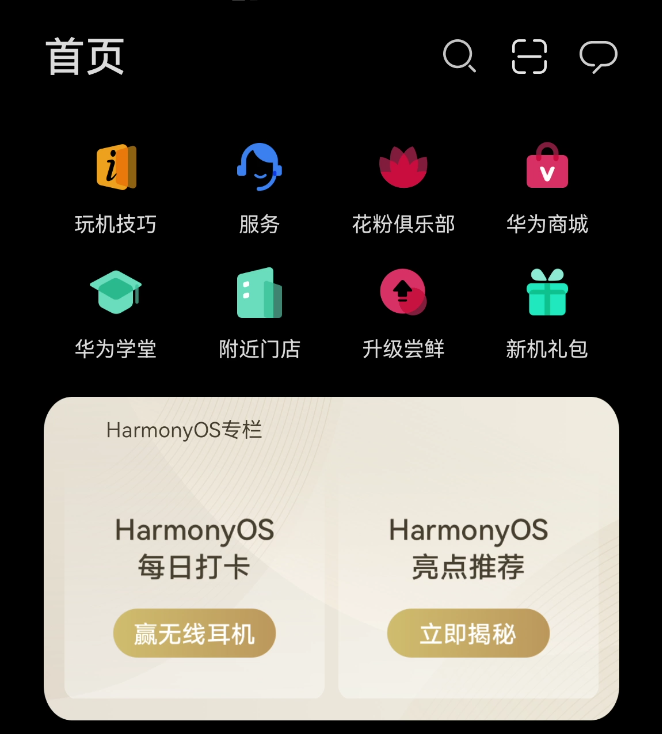Open the 服务 service shortcut
This screenshot has height=734, width=662.
pos(259,187)
